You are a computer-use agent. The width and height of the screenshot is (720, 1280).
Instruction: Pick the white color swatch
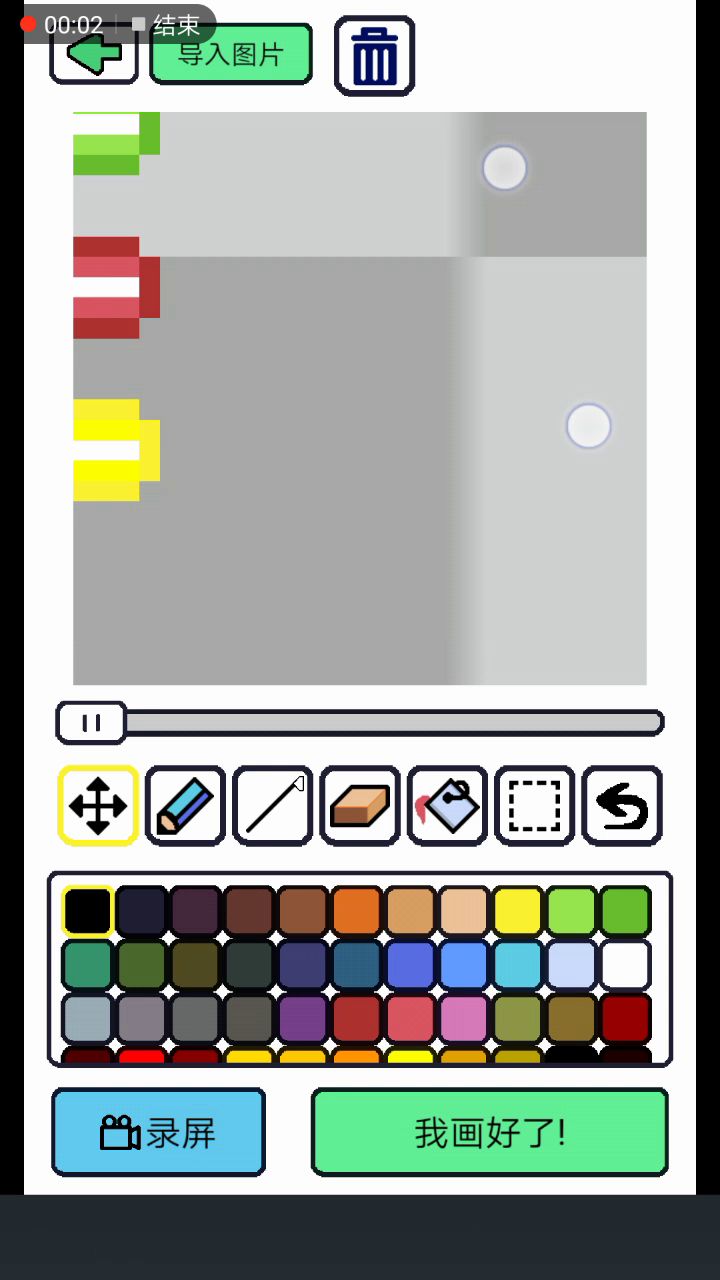coord(626,965)
